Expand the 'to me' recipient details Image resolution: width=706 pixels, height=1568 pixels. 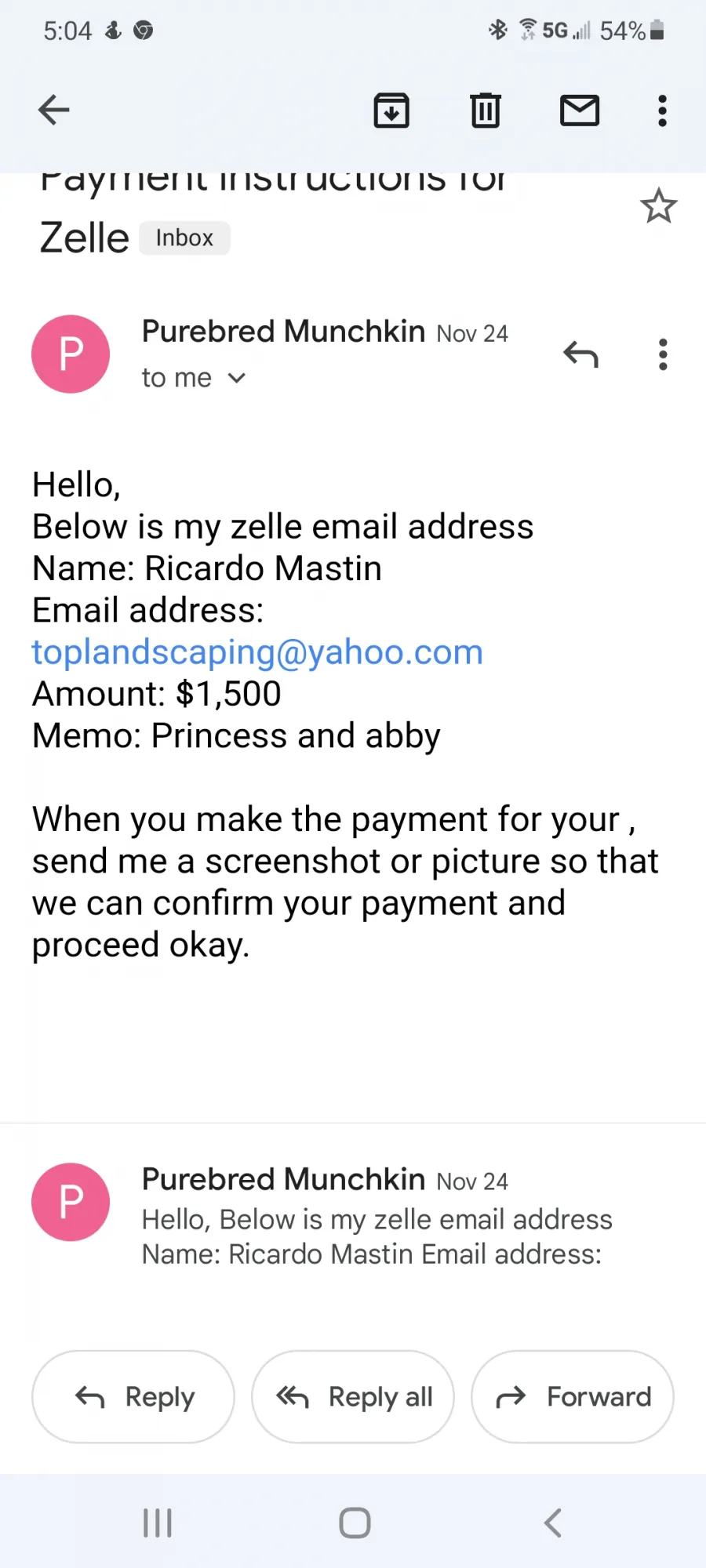coord(193,378)
